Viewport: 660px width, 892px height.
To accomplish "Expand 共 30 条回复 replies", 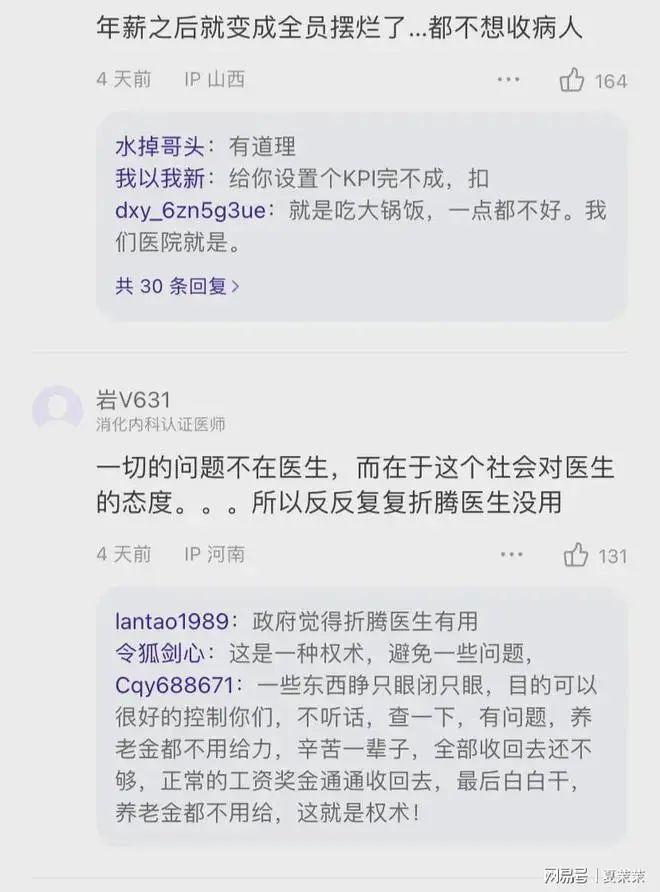I will (177, 286).
